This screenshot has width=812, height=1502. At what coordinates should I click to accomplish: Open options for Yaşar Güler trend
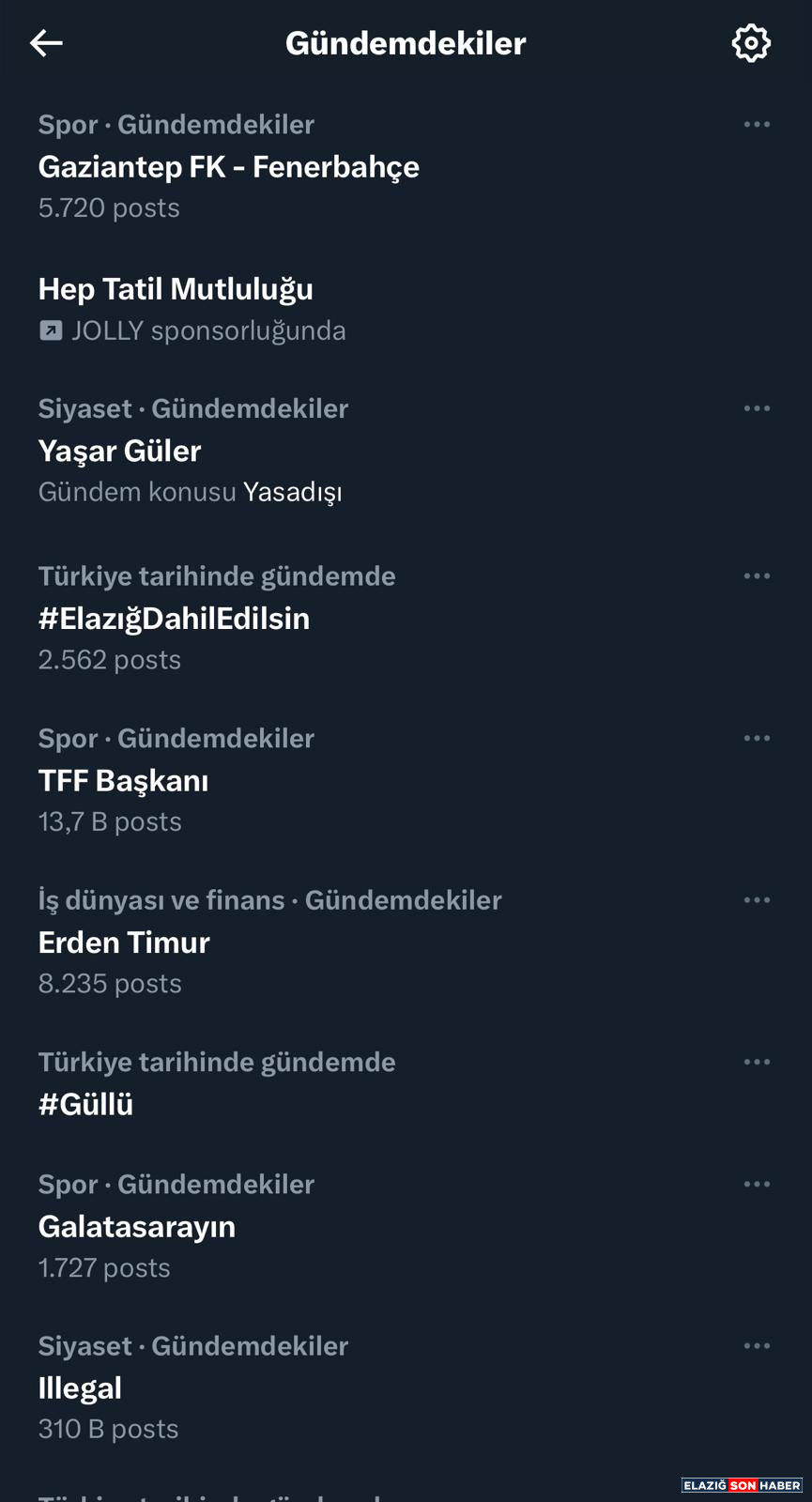click(758, 407)
